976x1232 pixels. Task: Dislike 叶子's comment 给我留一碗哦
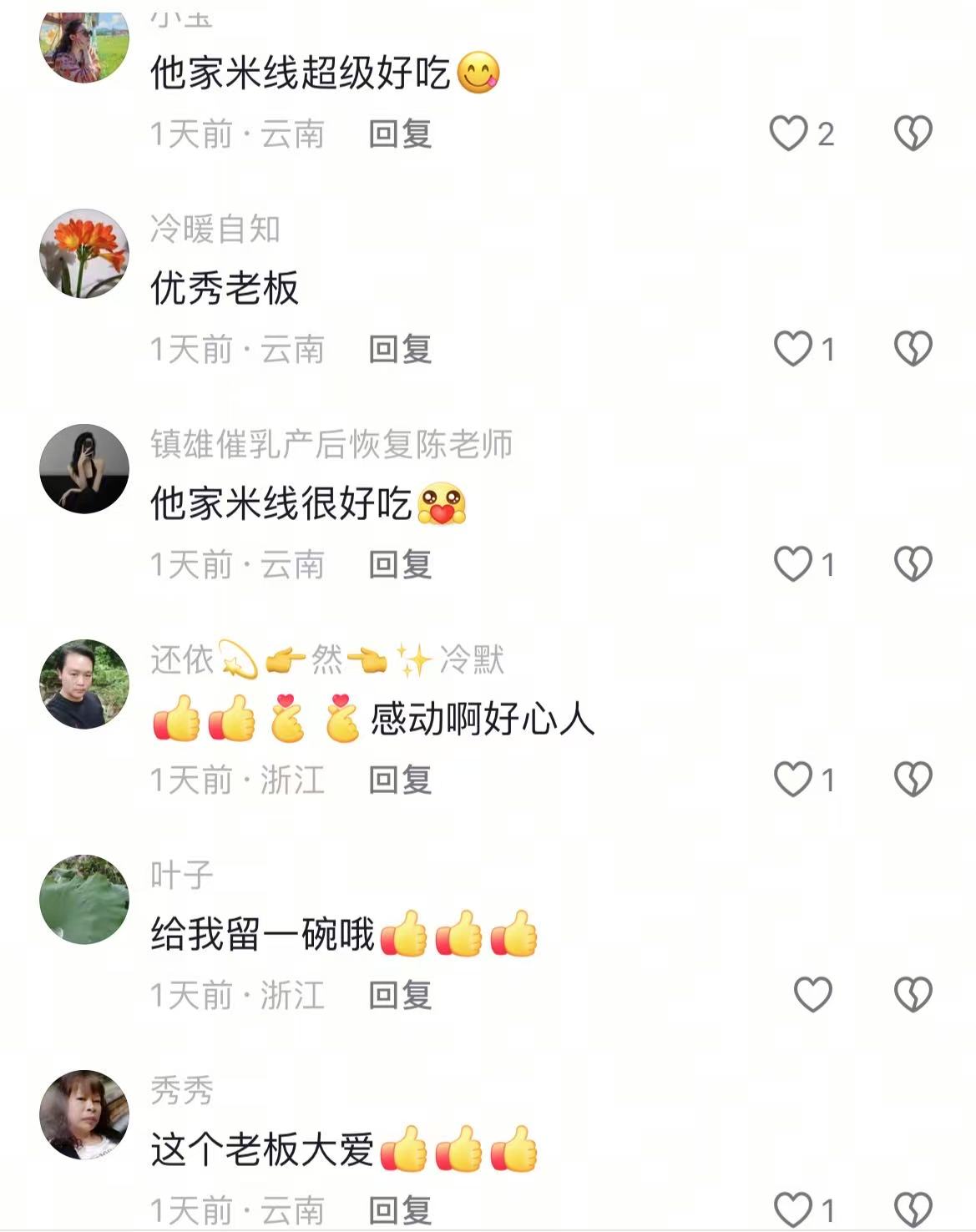pyautogui.click(x=913, y=995)
